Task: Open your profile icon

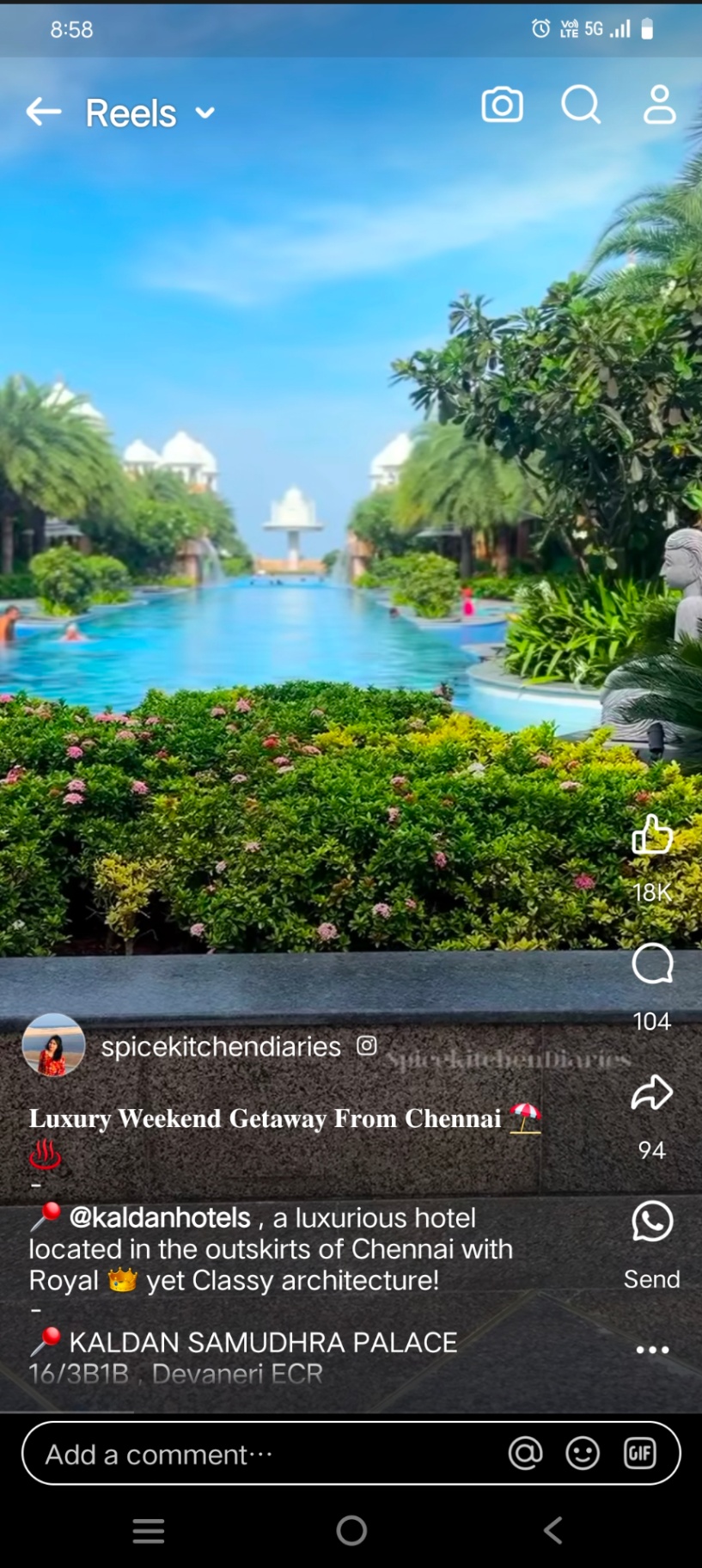Action: coord(659,106)
